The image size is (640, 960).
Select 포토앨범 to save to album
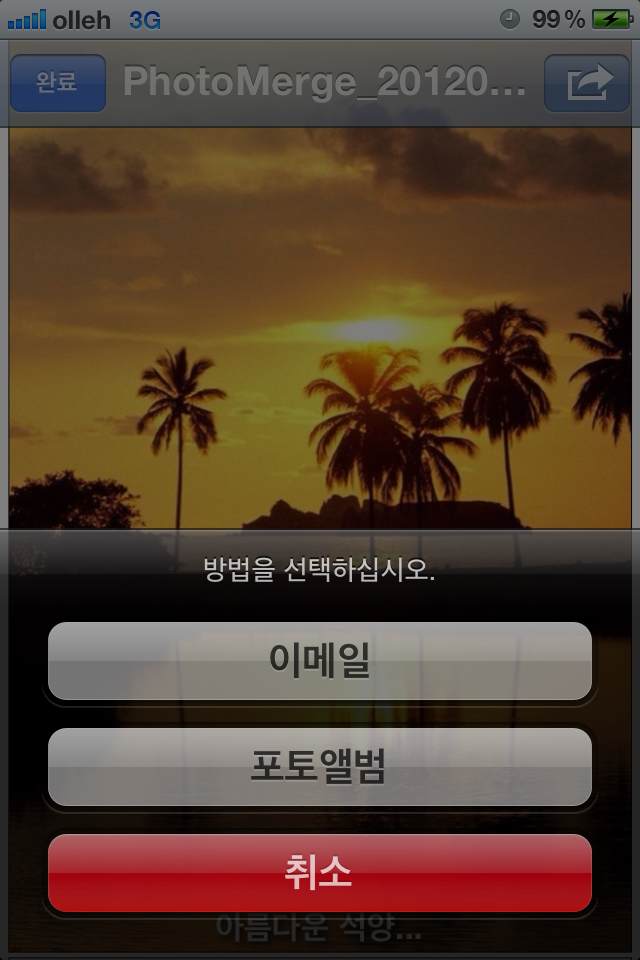(320, 767)
